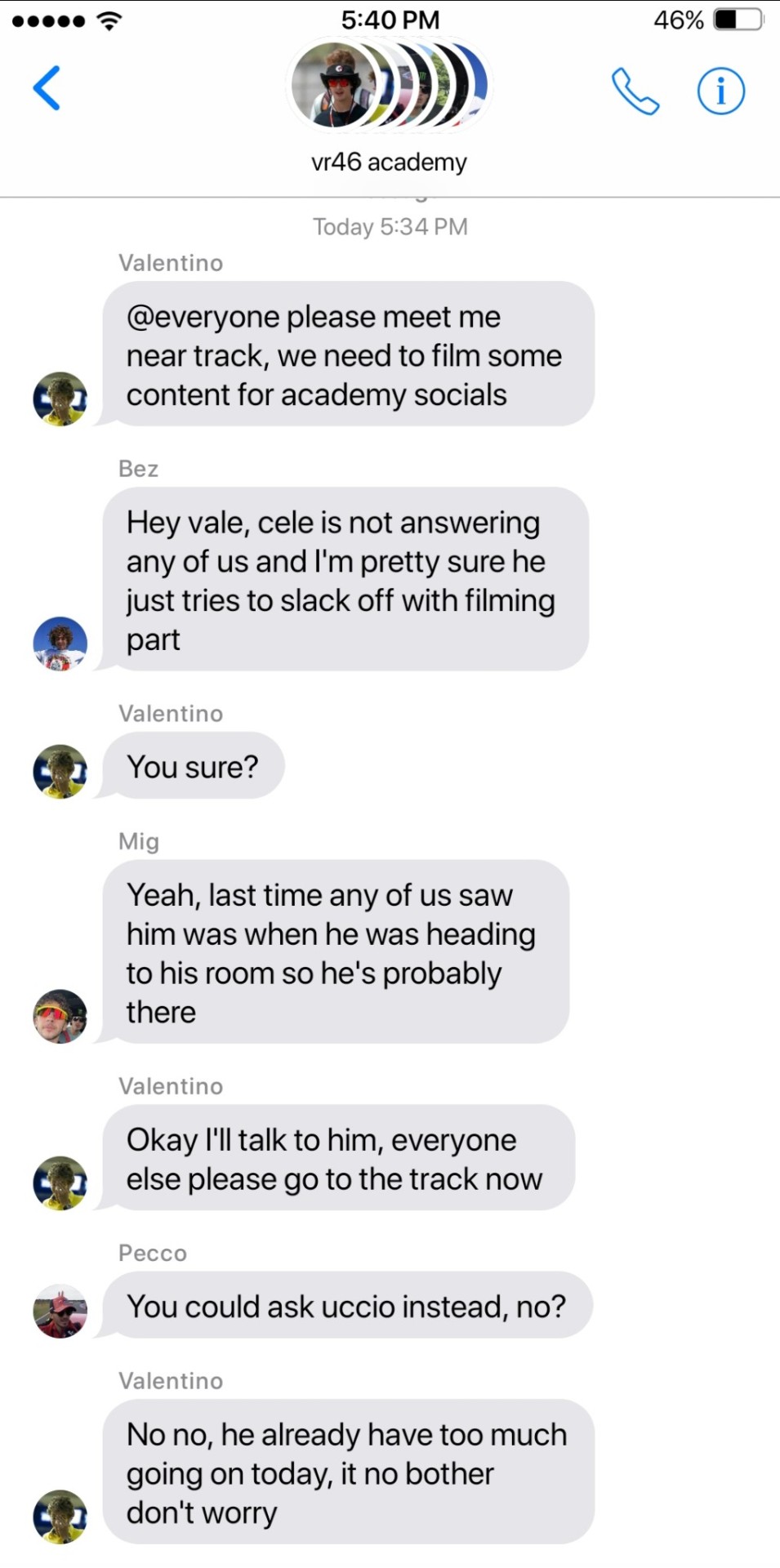Open the group info details
Viewport: 780px width, 1568px height.
[720, 91]
